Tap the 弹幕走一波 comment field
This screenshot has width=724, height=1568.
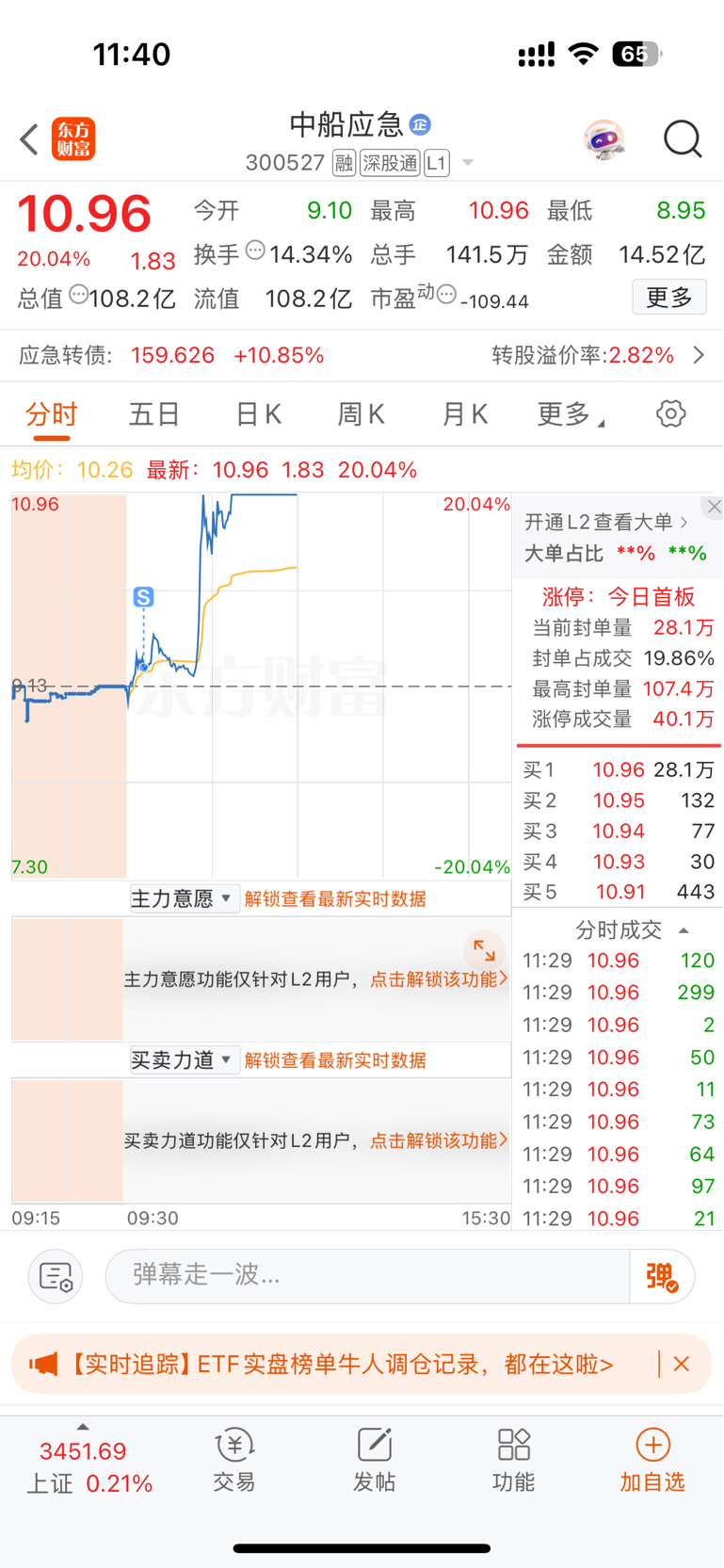pyautogui.click(x=367, y=1276)
